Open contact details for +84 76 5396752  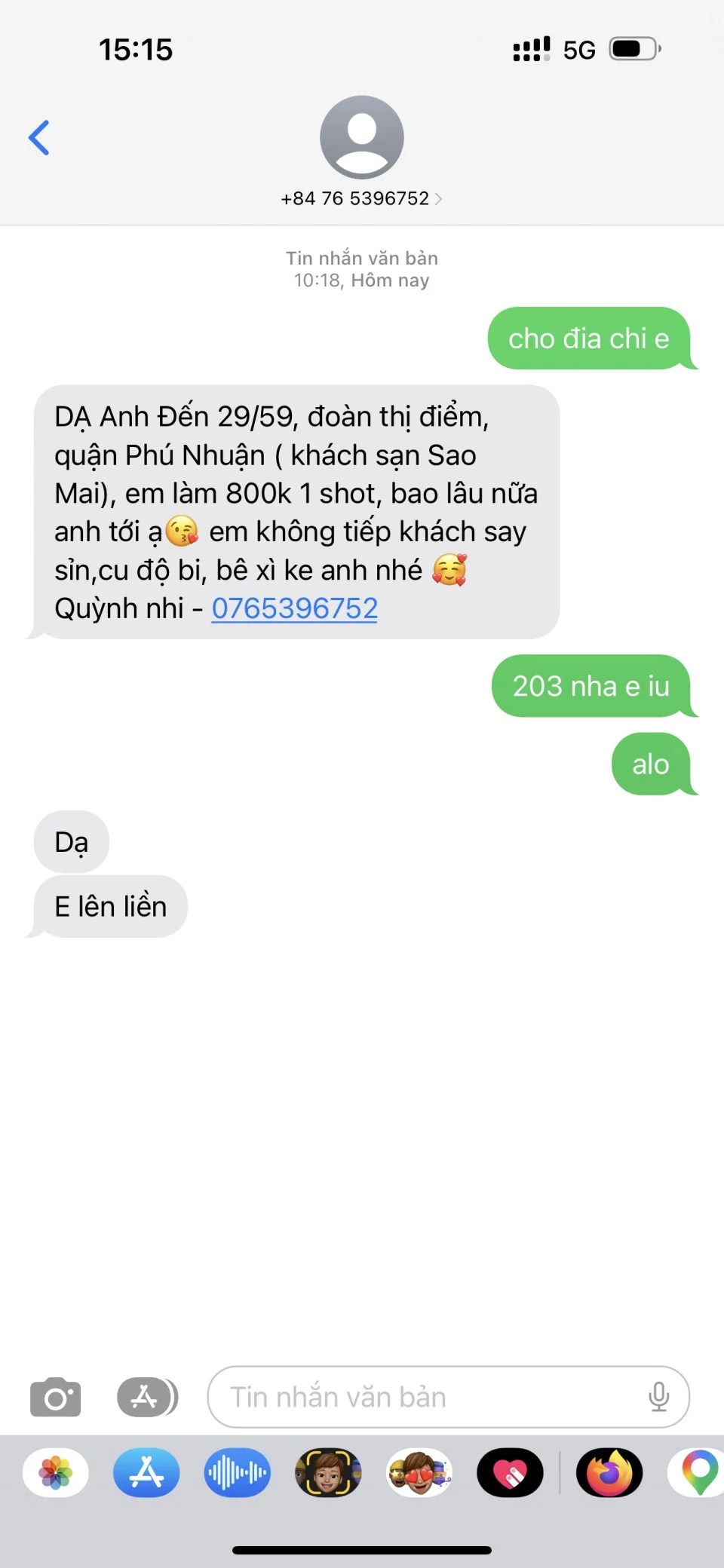361,198
